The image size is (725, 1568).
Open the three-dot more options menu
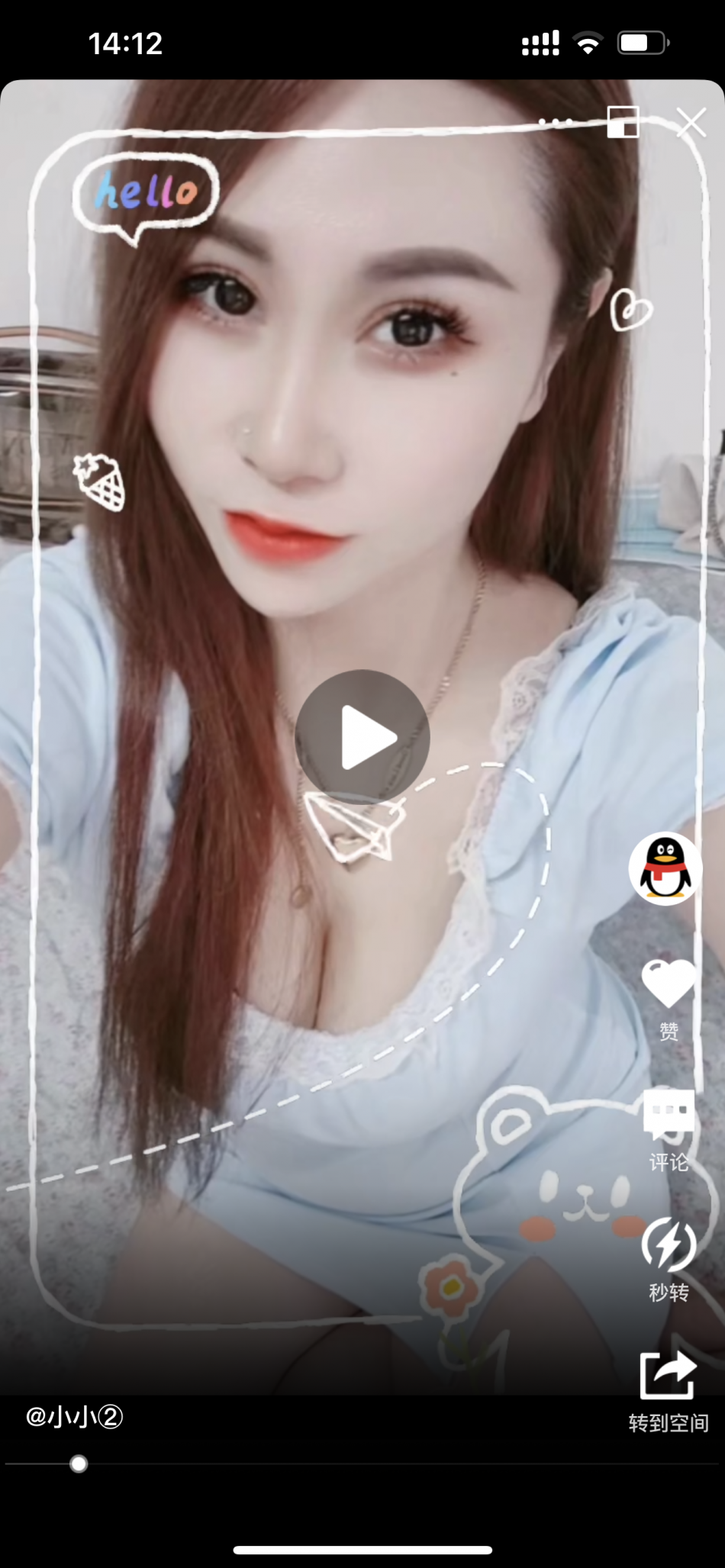point(556,122)
